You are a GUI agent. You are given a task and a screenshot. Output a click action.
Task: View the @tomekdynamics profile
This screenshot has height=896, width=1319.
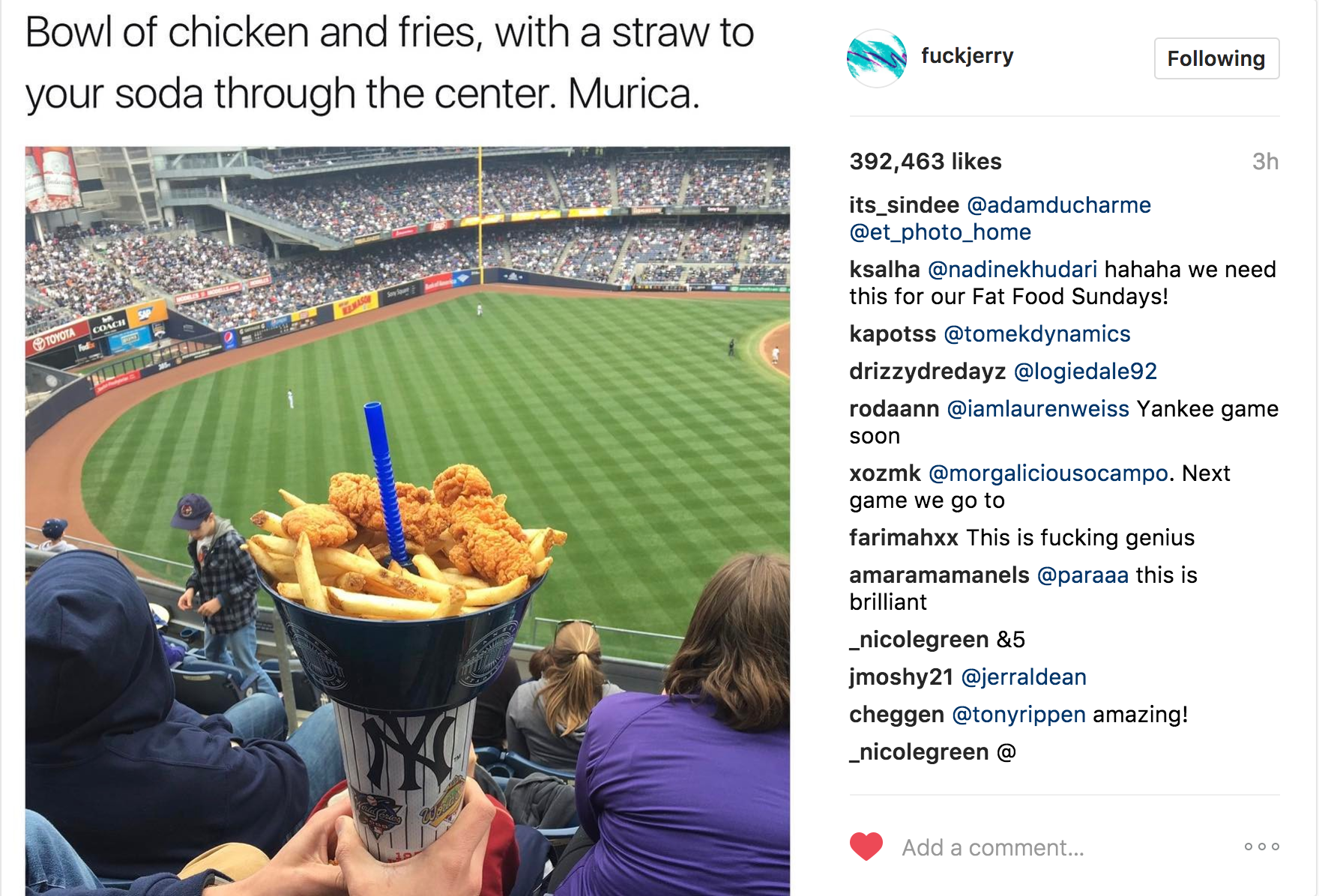click(x=1036, y=333)
